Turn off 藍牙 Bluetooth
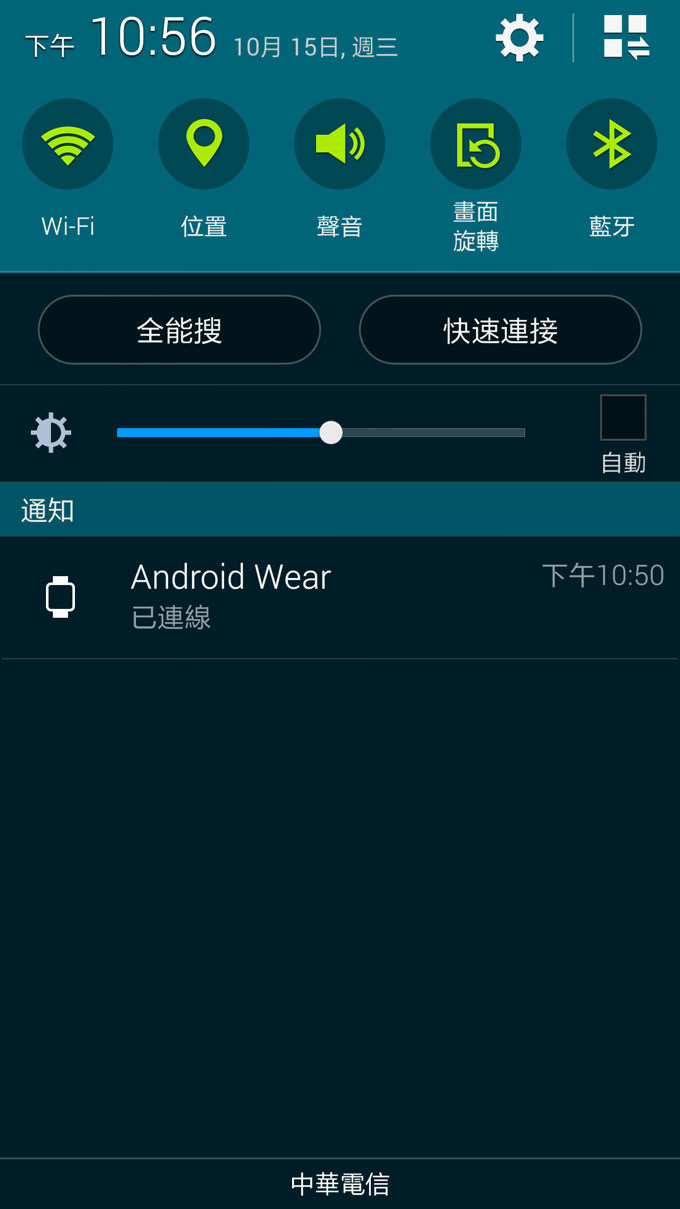 point(612,145)
